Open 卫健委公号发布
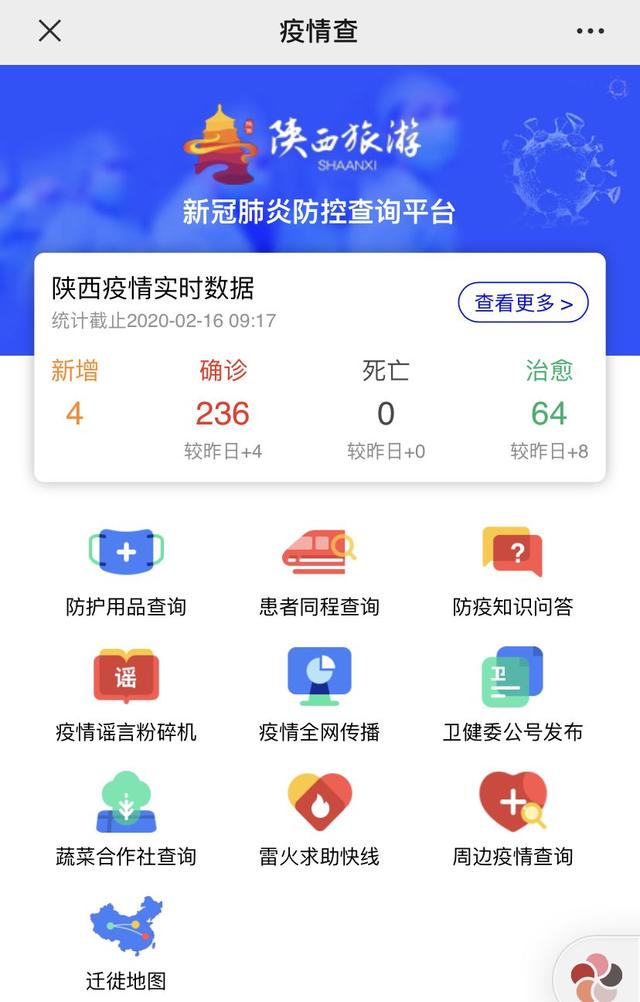This screenshot has width=640, height=1002. pyautogui.click(x=512, y=695)
